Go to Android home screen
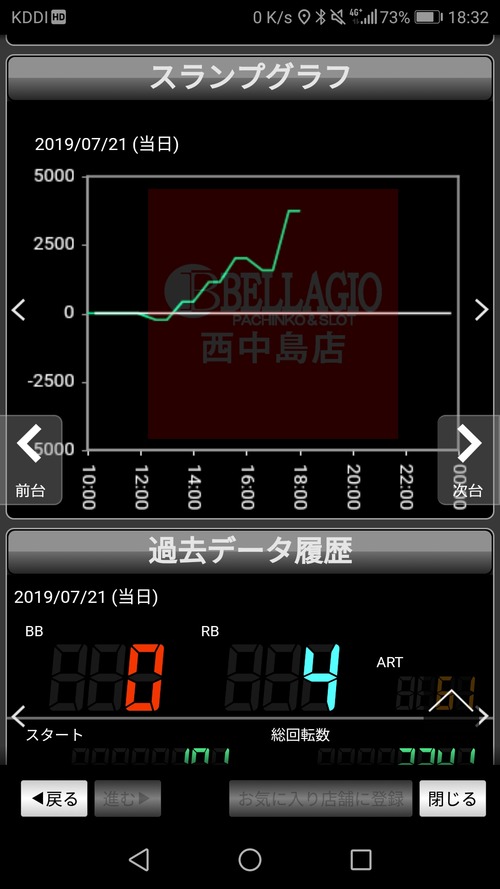This screenshot has height=889, width=500. point(249,860)
